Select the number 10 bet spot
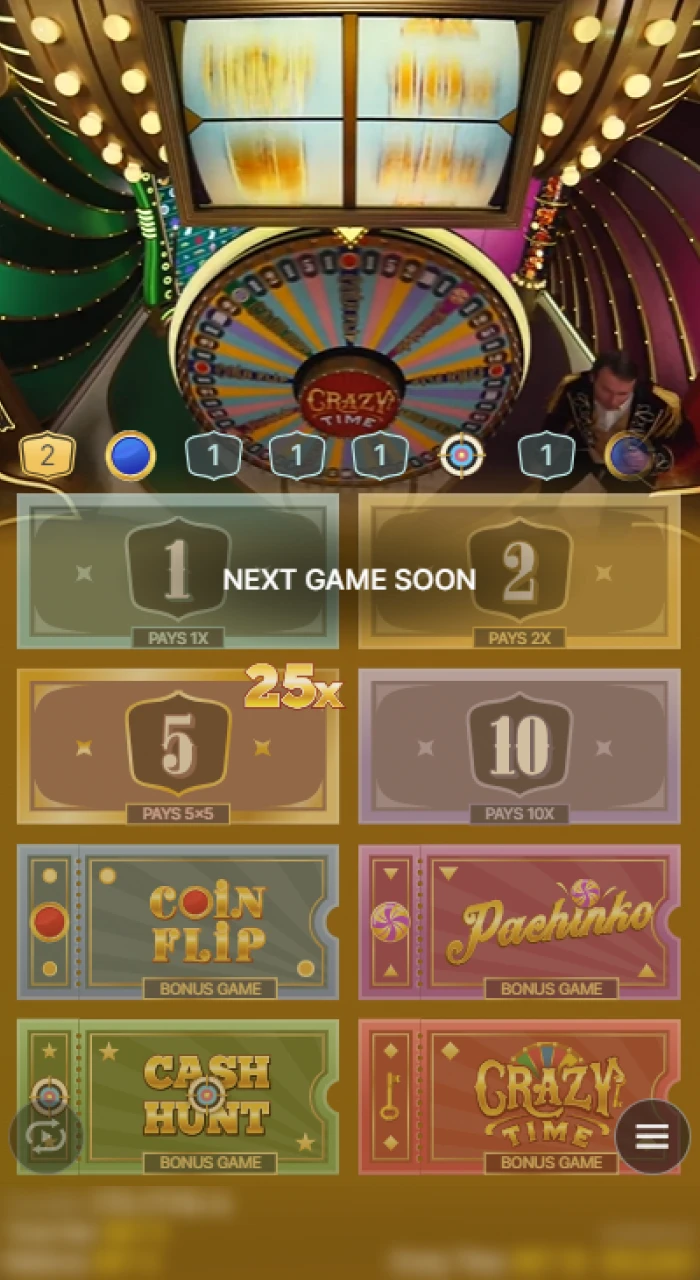 pos(519,746)
